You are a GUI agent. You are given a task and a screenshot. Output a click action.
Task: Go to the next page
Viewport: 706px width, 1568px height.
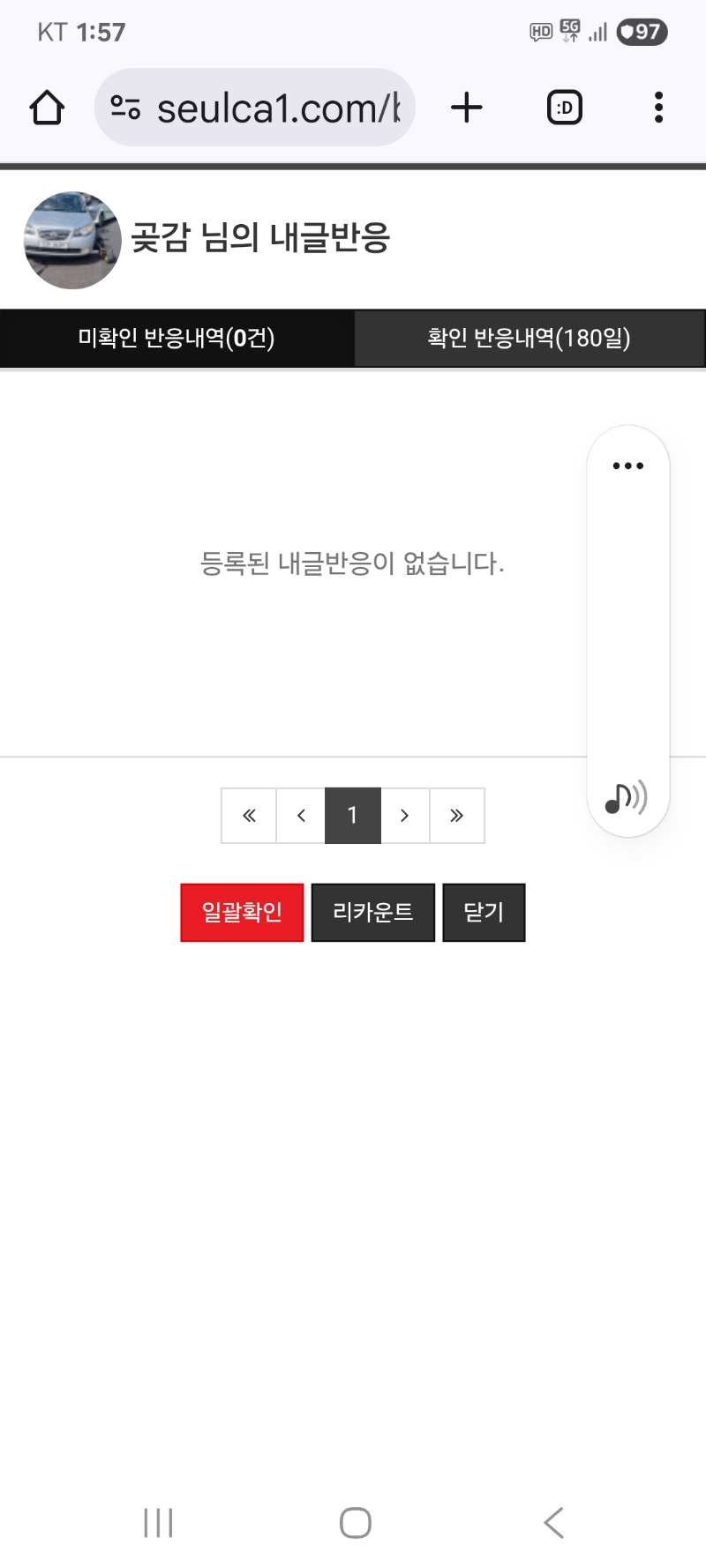tap(405, 816)
